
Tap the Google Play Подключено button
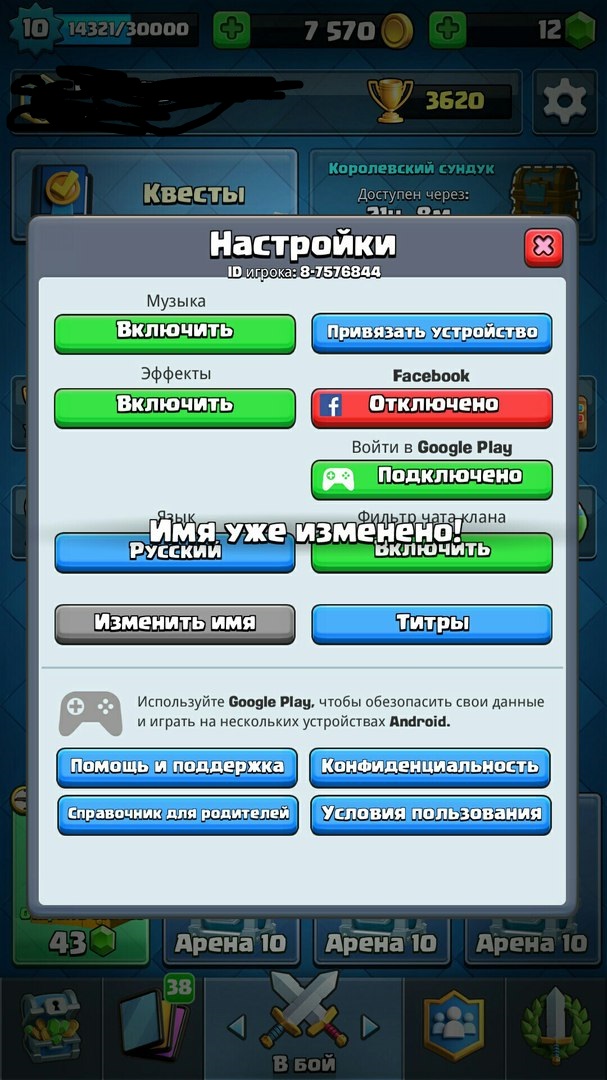432,479
